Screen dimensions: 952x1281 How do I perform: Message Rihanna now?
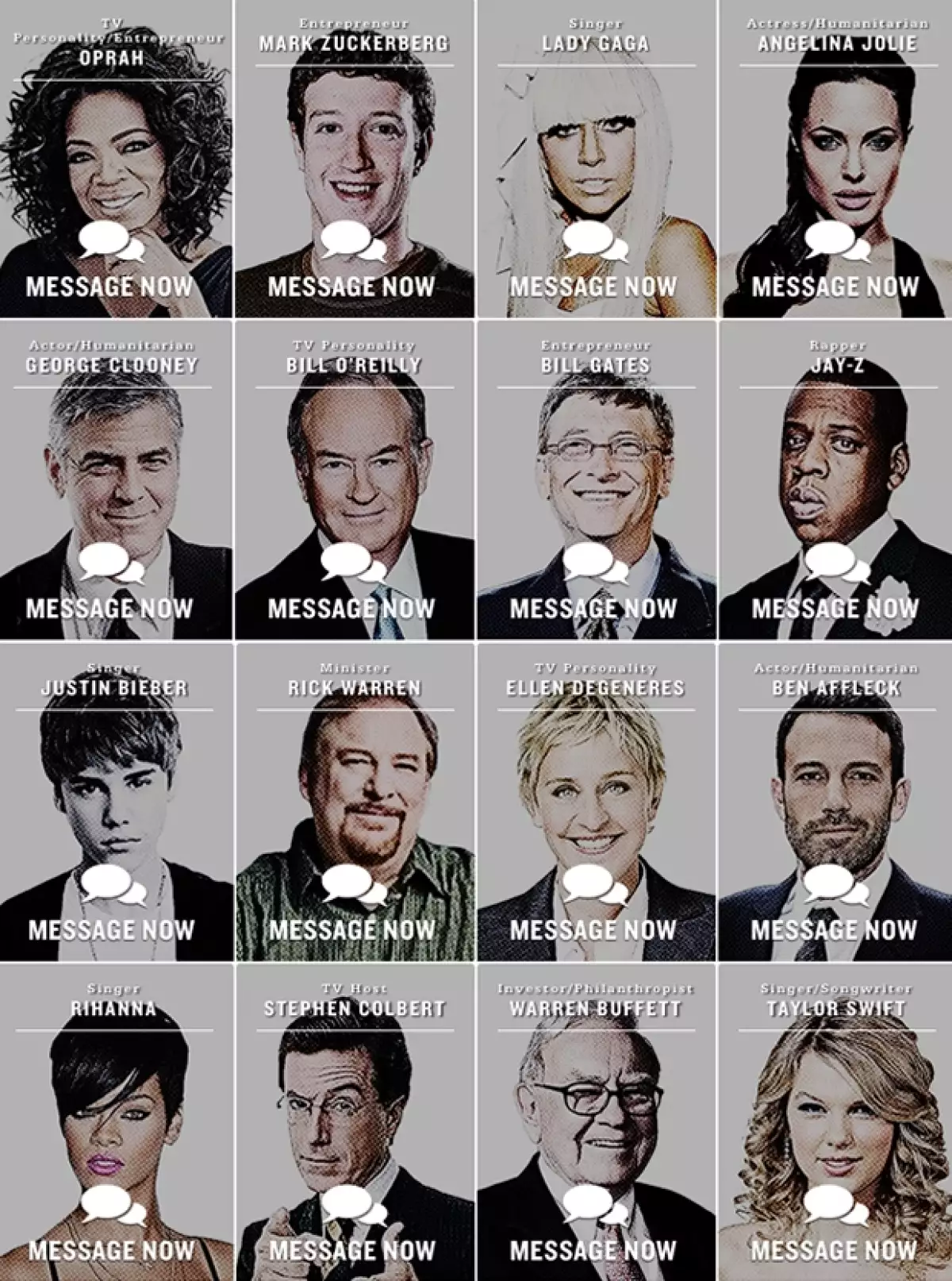tap(112, 1250)
